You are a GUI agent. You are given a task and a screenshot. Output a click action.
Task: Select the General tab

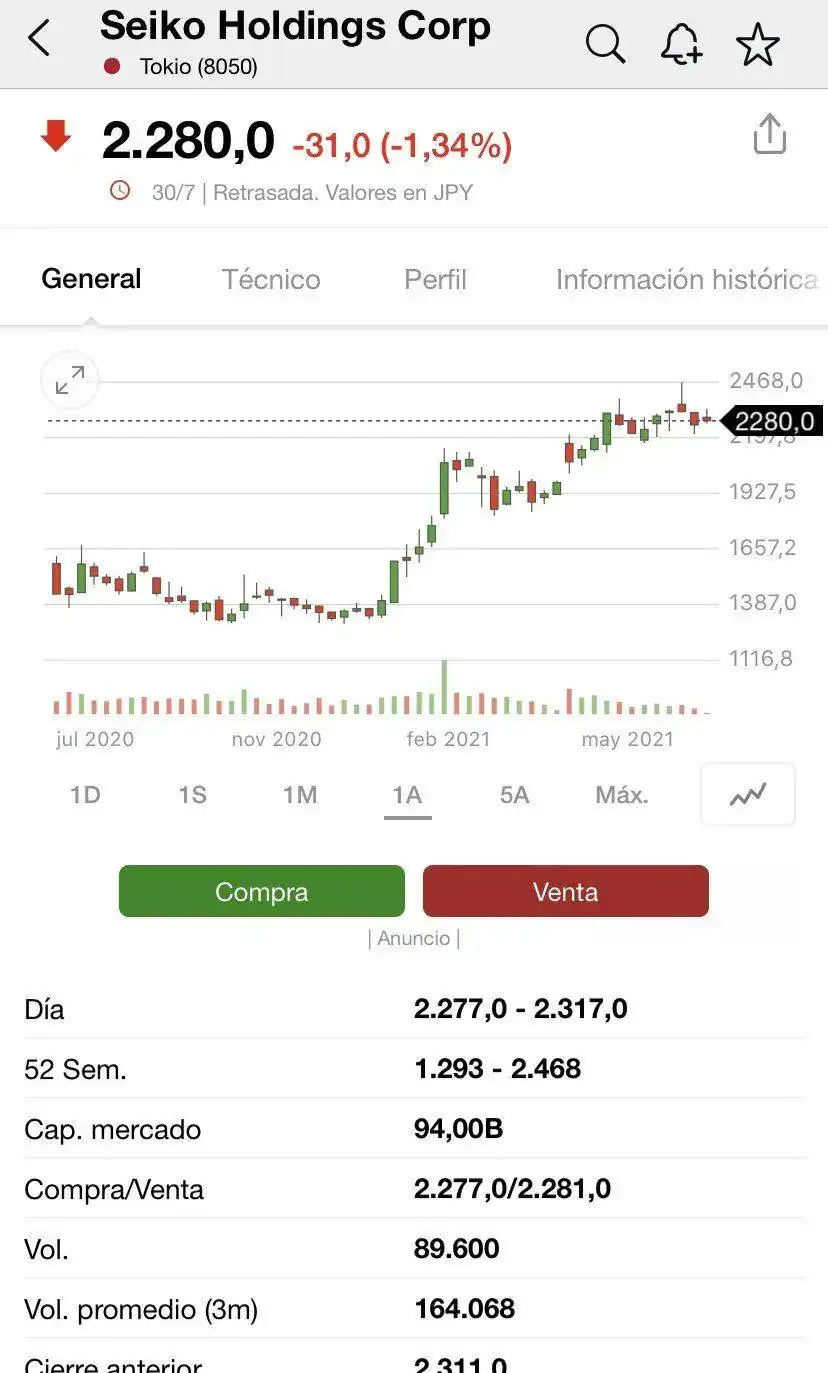coord(91,279)
